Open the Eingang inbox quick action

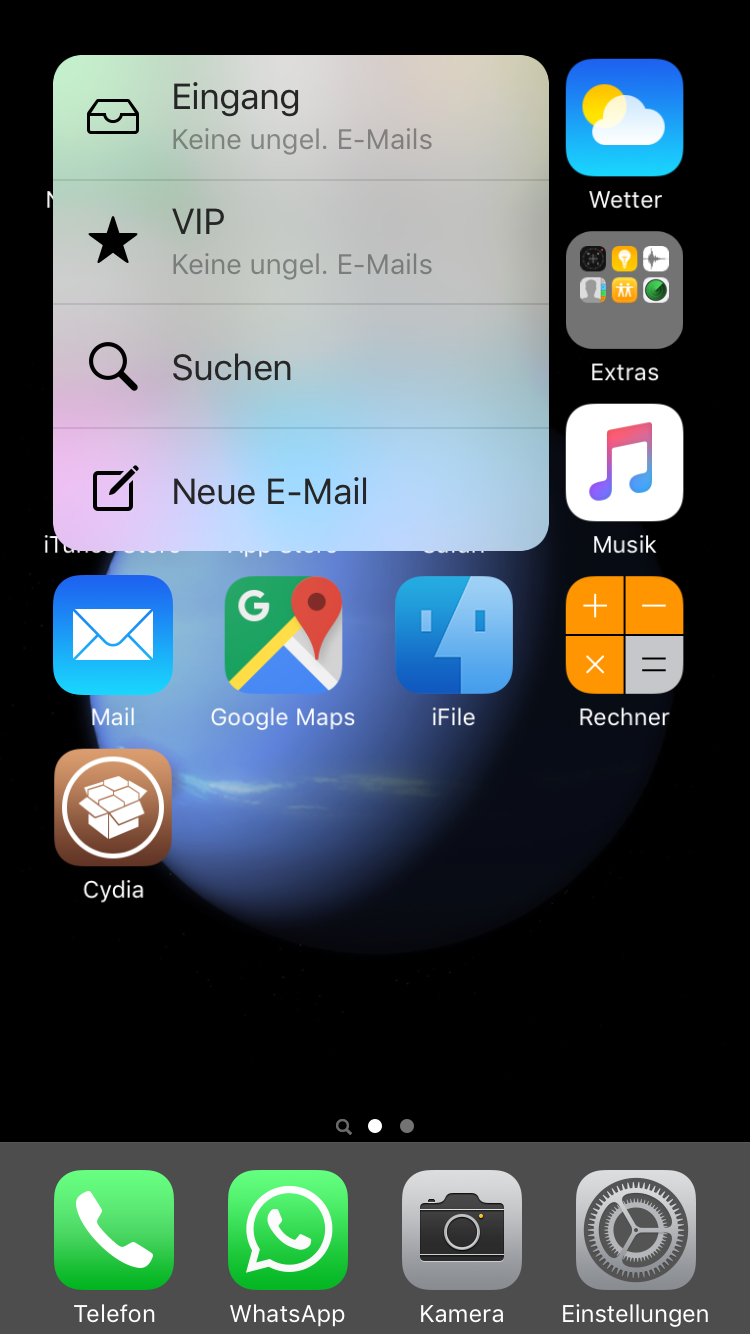(x=300, y=118)
